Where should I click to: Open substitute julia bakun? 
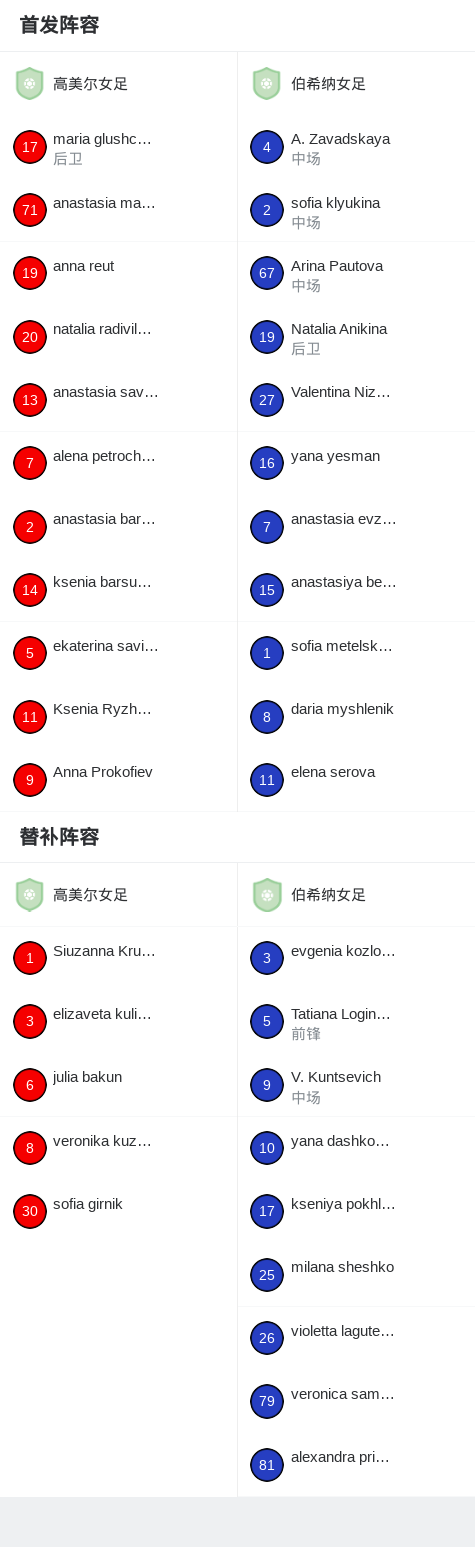click(x=118, y=1085)
